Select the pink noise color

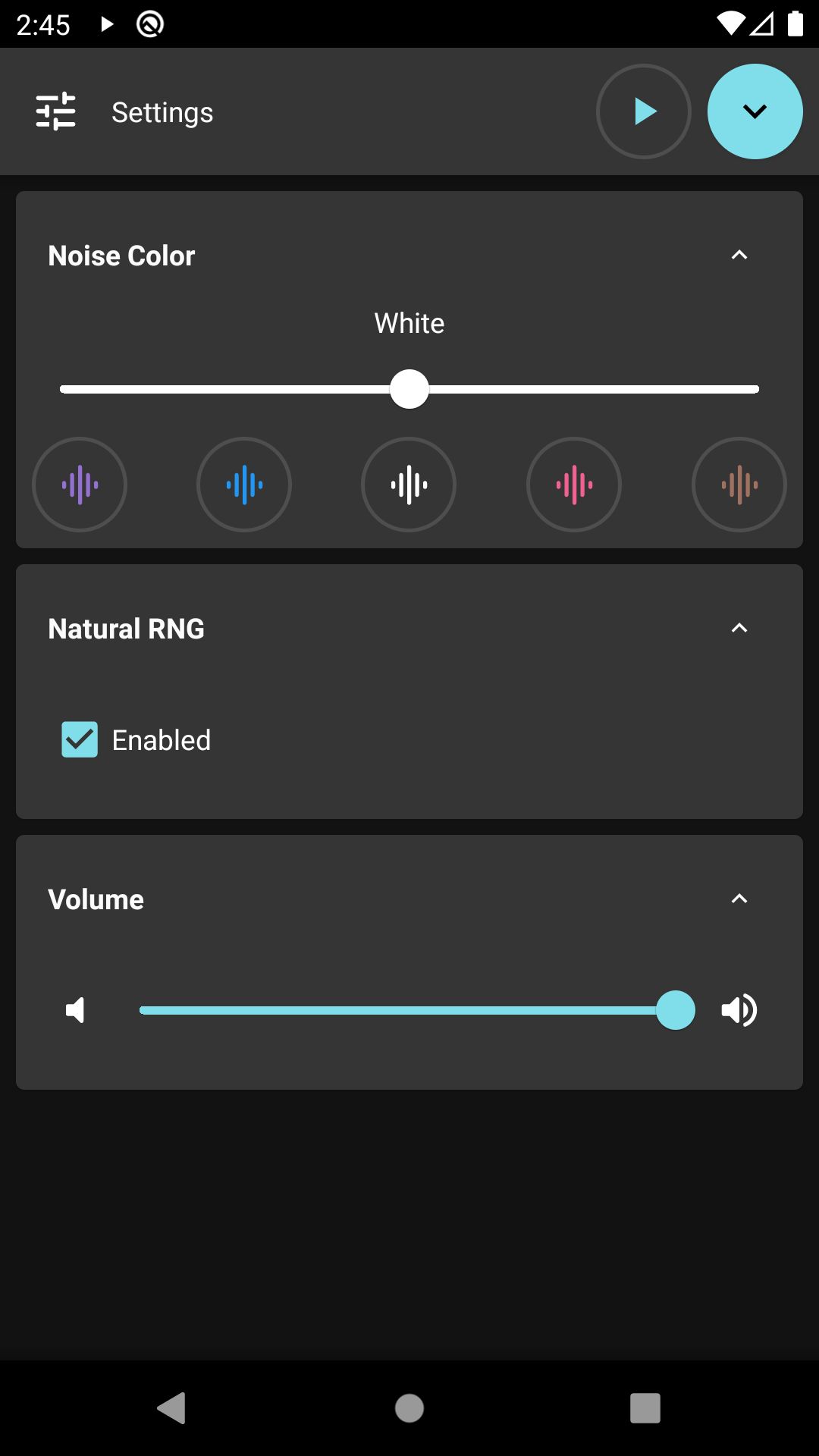click(574, 485)
